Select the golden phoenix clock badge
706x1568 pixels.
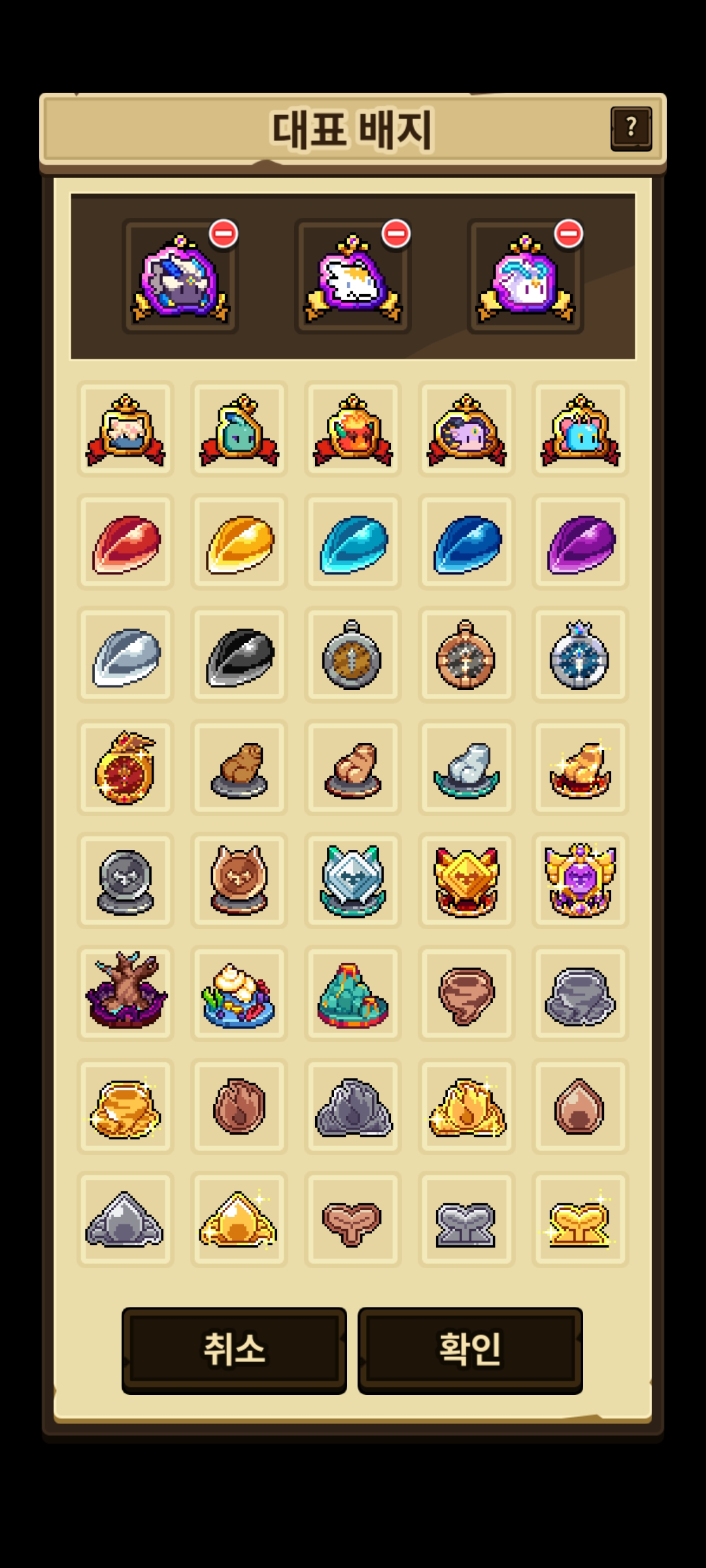point(126,768)
